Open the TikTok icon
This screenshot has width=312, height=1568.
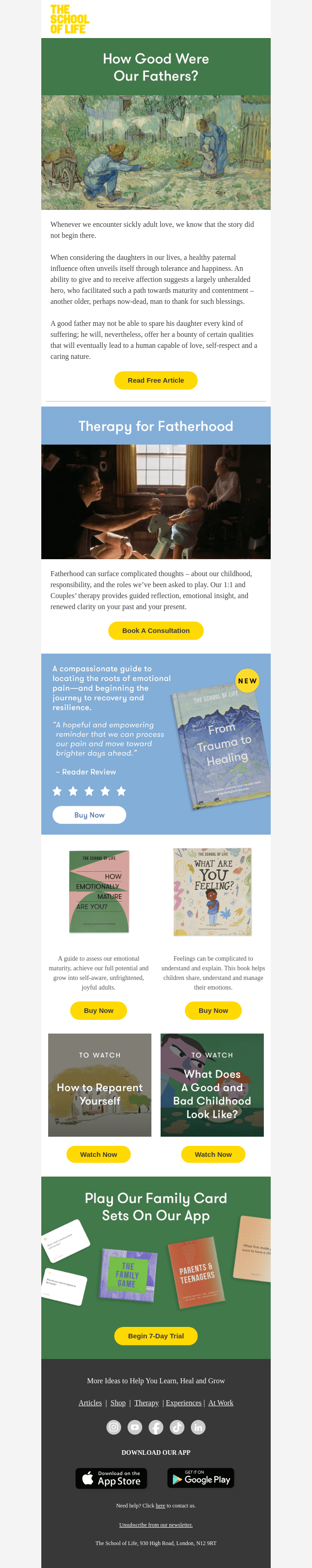pyautogui.click(x=177, y=1427)
